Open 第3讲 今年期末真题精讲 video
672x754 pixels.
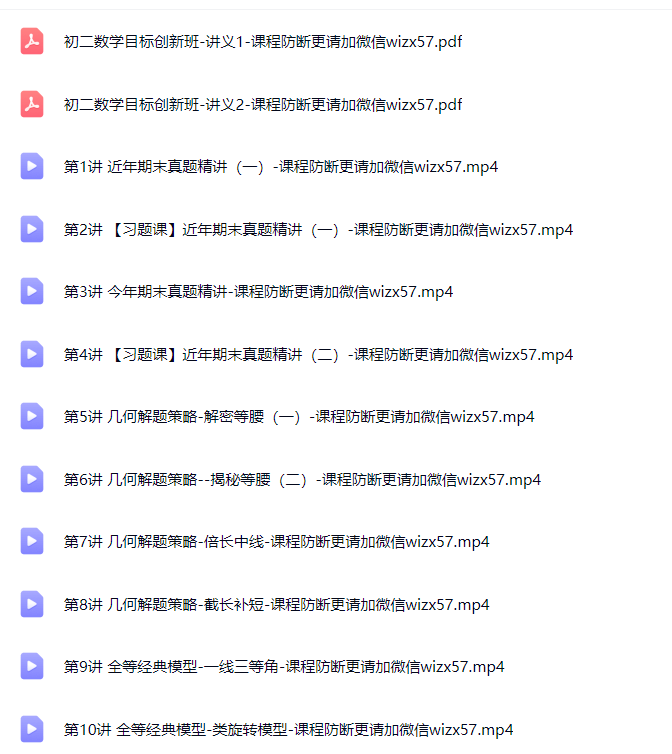(258, 292)
